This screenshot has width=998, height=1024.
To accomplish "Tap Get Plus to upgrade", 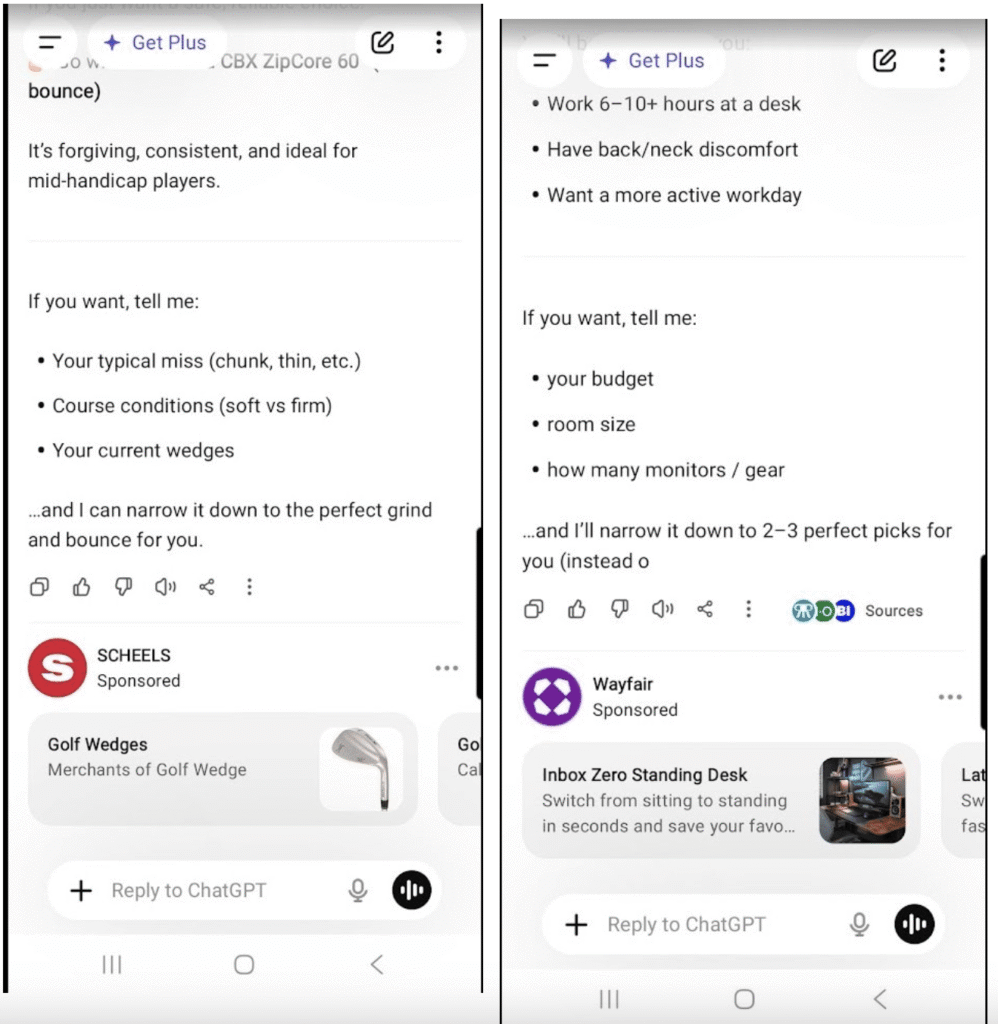I will 156,42.
